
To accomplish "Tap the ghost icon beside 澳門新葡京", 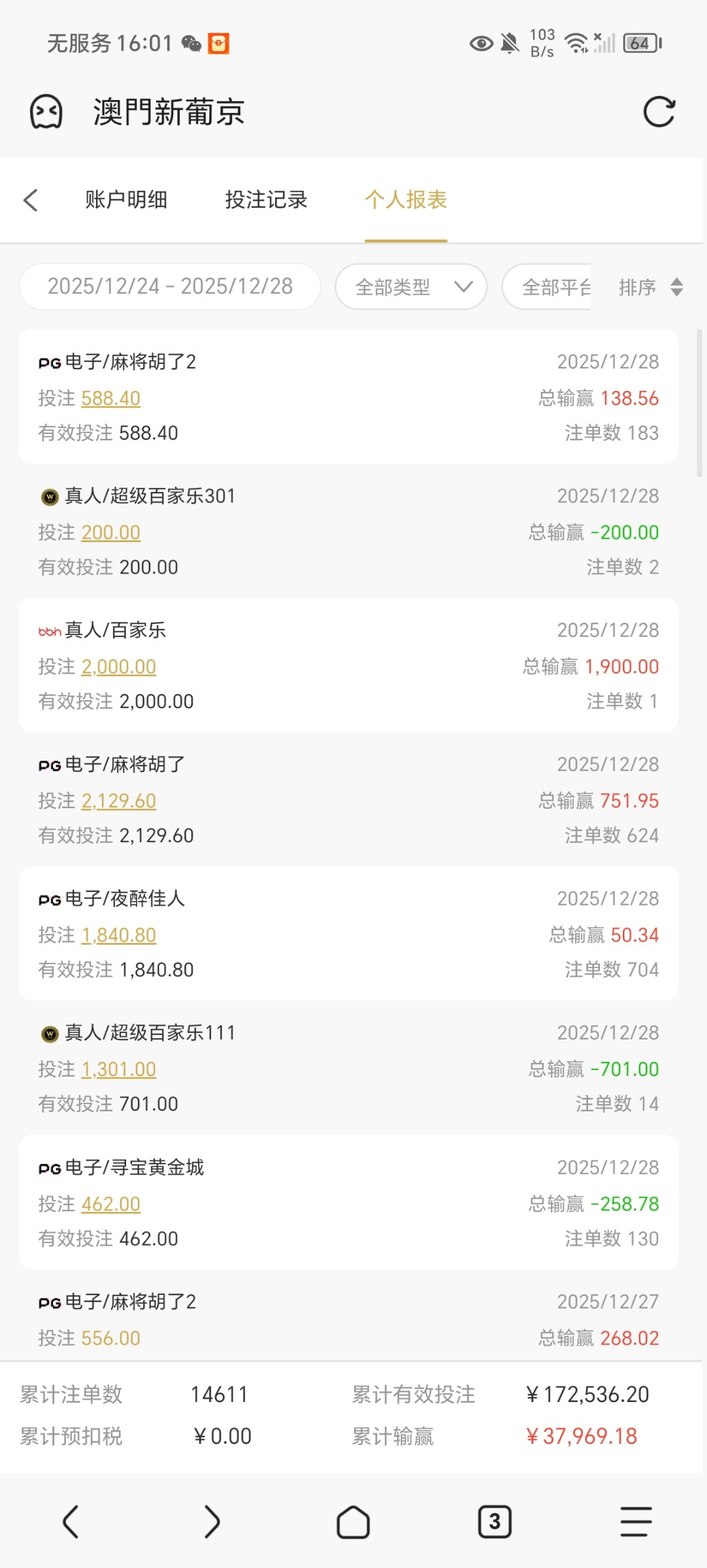I will point(46,112).
